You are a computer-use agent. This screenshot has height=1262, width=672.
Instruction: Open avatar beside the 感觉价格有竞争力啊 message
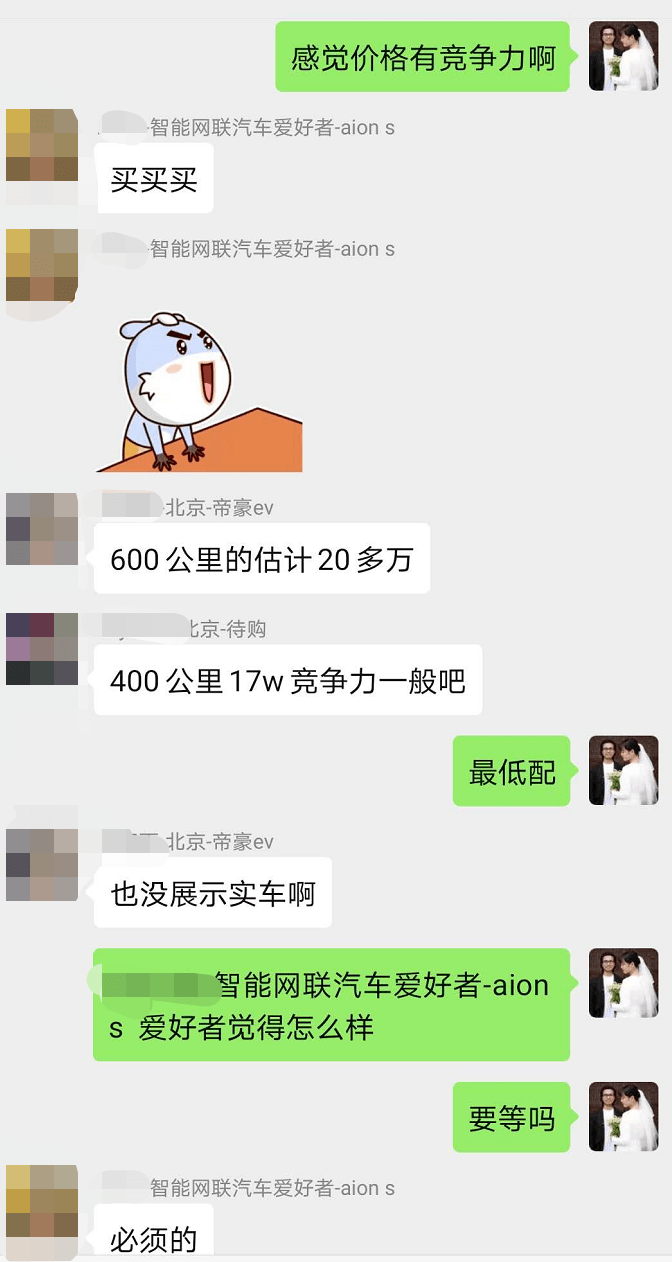(x=623, y=56)
